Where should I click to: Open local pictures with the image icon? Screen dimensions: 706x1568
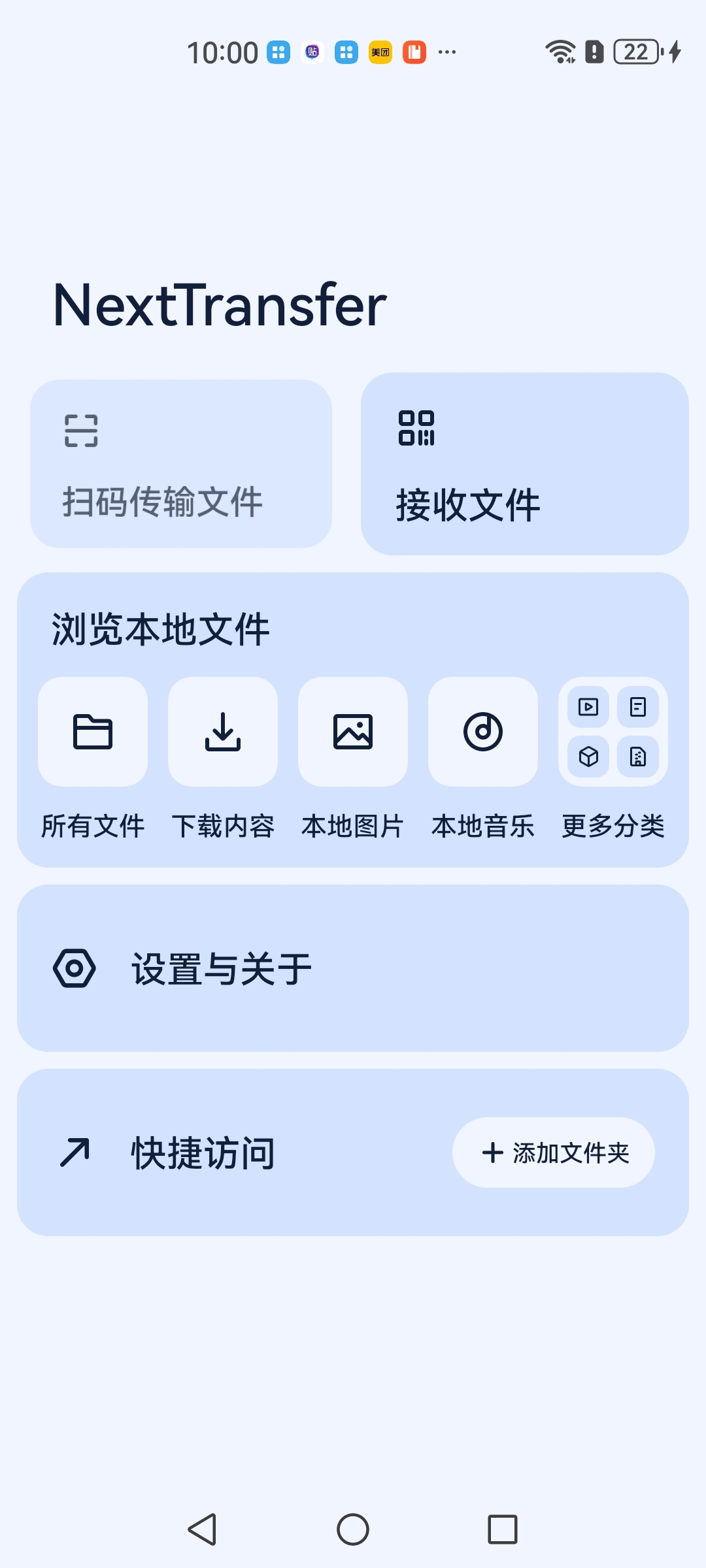[352, 732]
